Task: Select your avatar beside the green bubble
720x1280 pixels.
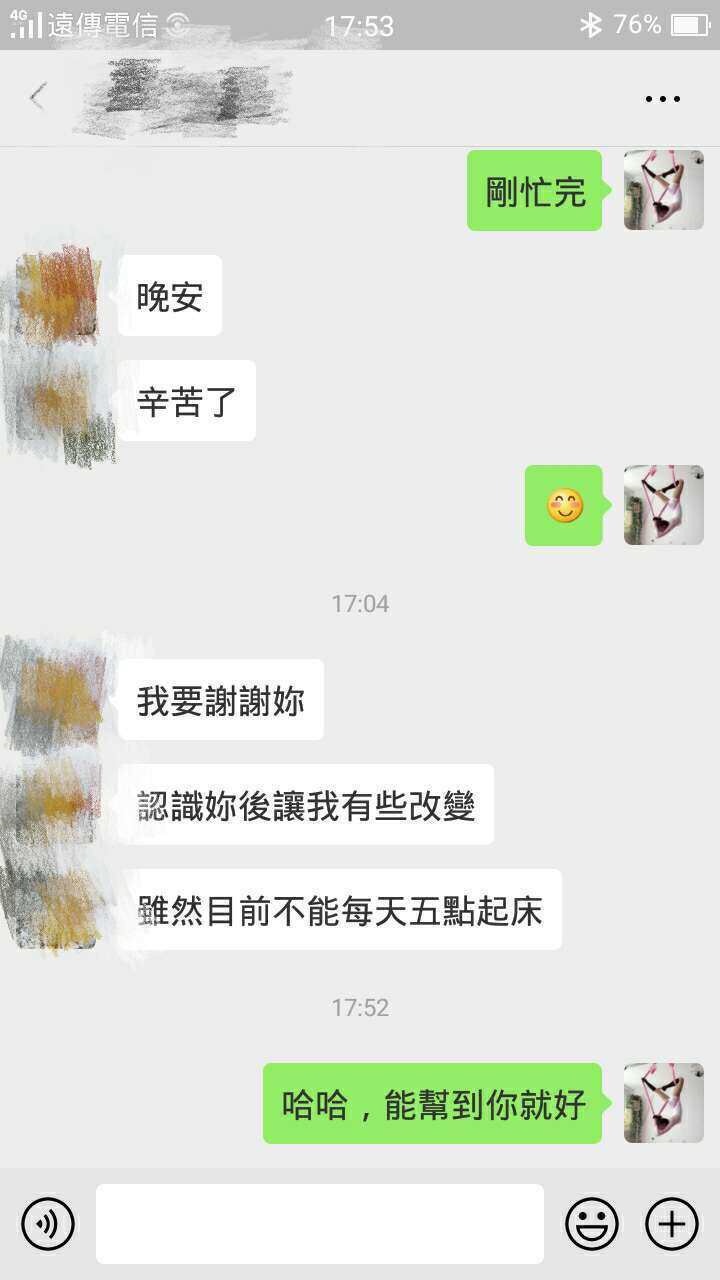Action: click(x=663, y=191)
